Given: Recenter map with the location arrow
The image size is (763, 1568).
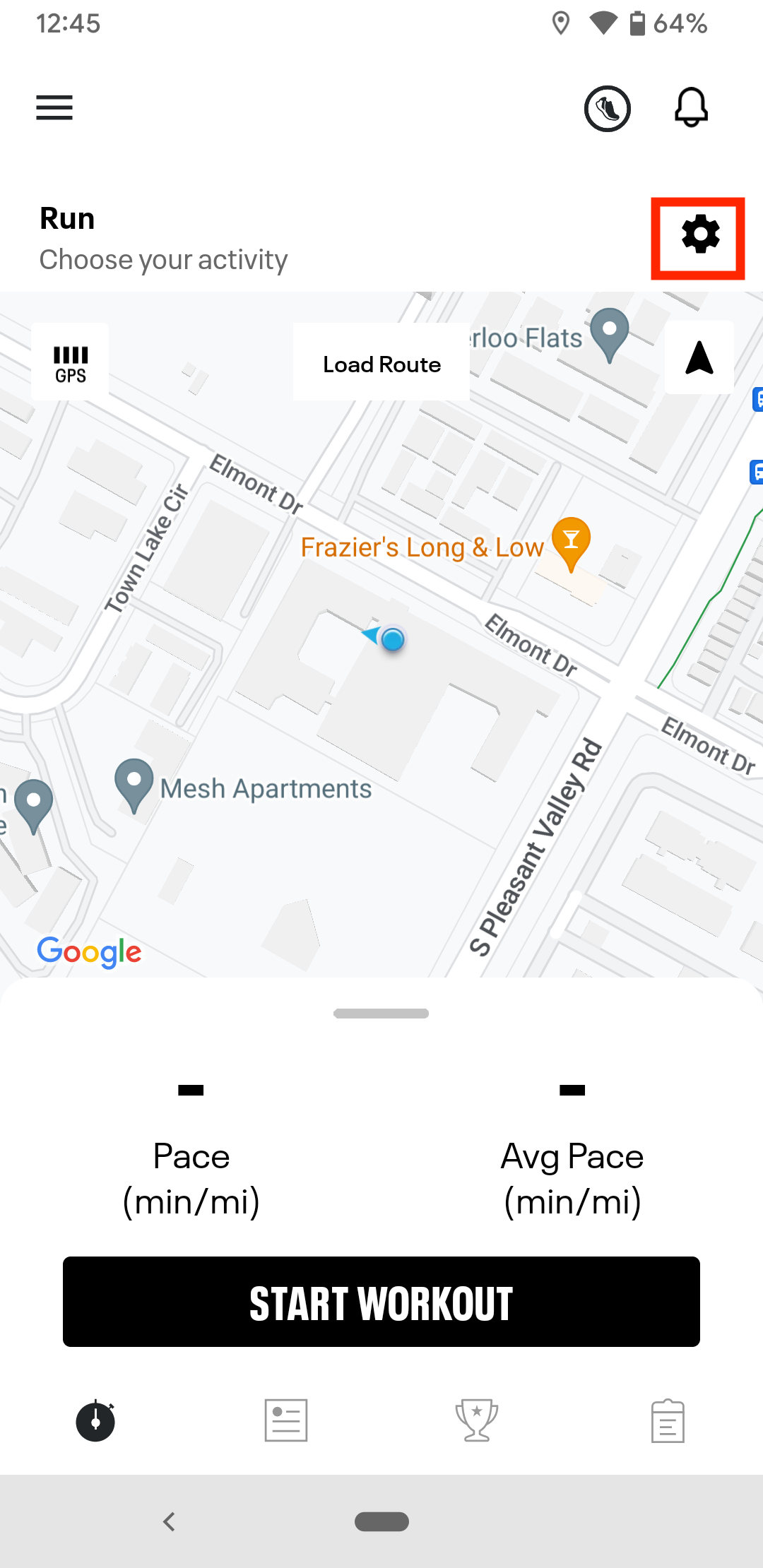Looking at the screenshot, I should [x=699, y=358].
